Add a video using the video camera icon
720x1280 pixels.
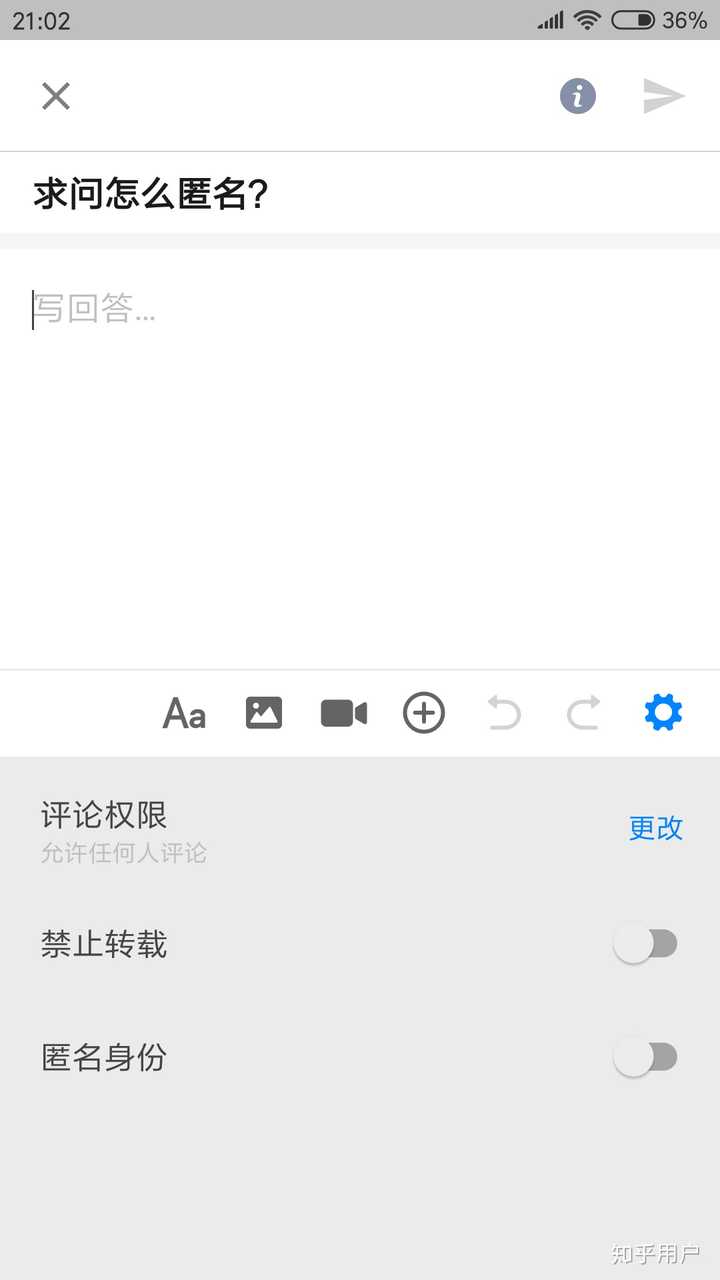(343, 713)
